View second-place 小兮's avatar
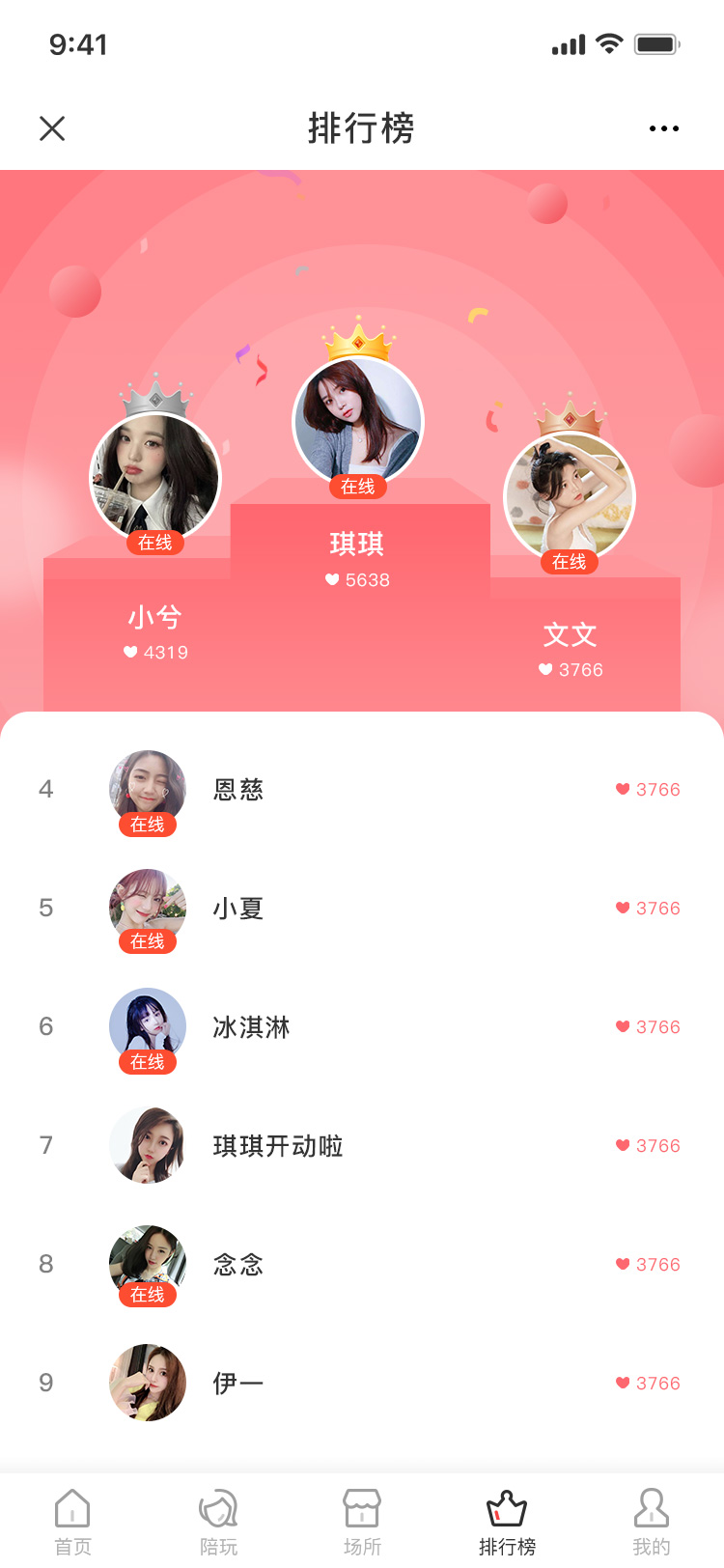This screenshot has width=724, height=1568. click(x=155, y=478)
